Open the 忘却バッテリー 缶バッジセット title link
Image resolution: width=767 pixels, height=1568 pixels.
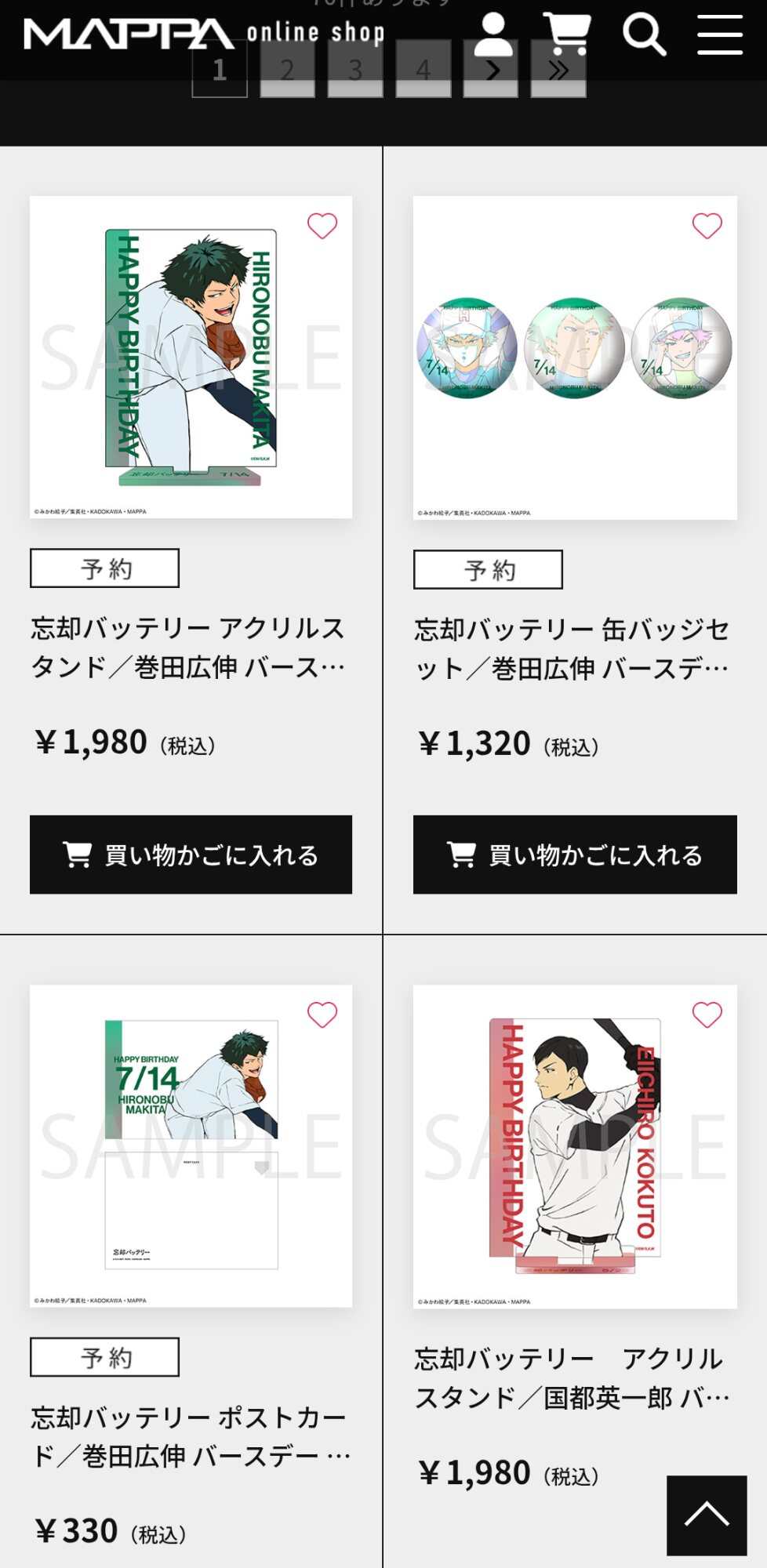[x=573, y=649]
